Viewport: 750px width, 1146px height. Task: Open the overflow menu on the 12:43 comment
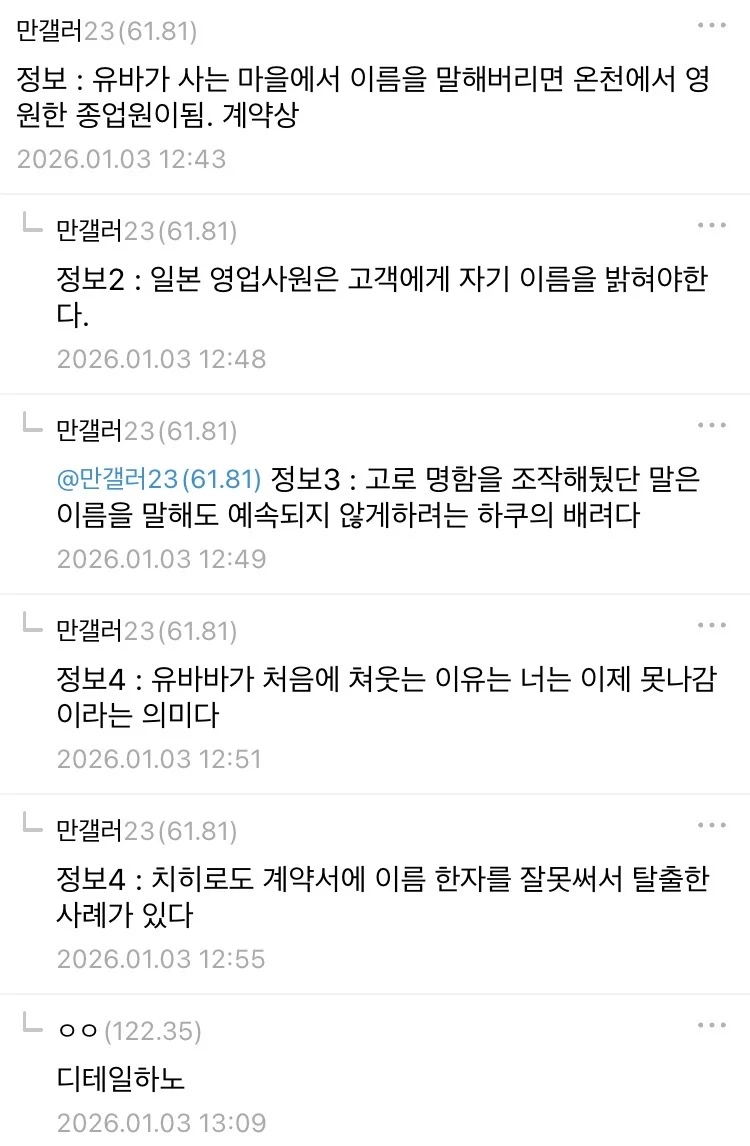coord(711,25)
